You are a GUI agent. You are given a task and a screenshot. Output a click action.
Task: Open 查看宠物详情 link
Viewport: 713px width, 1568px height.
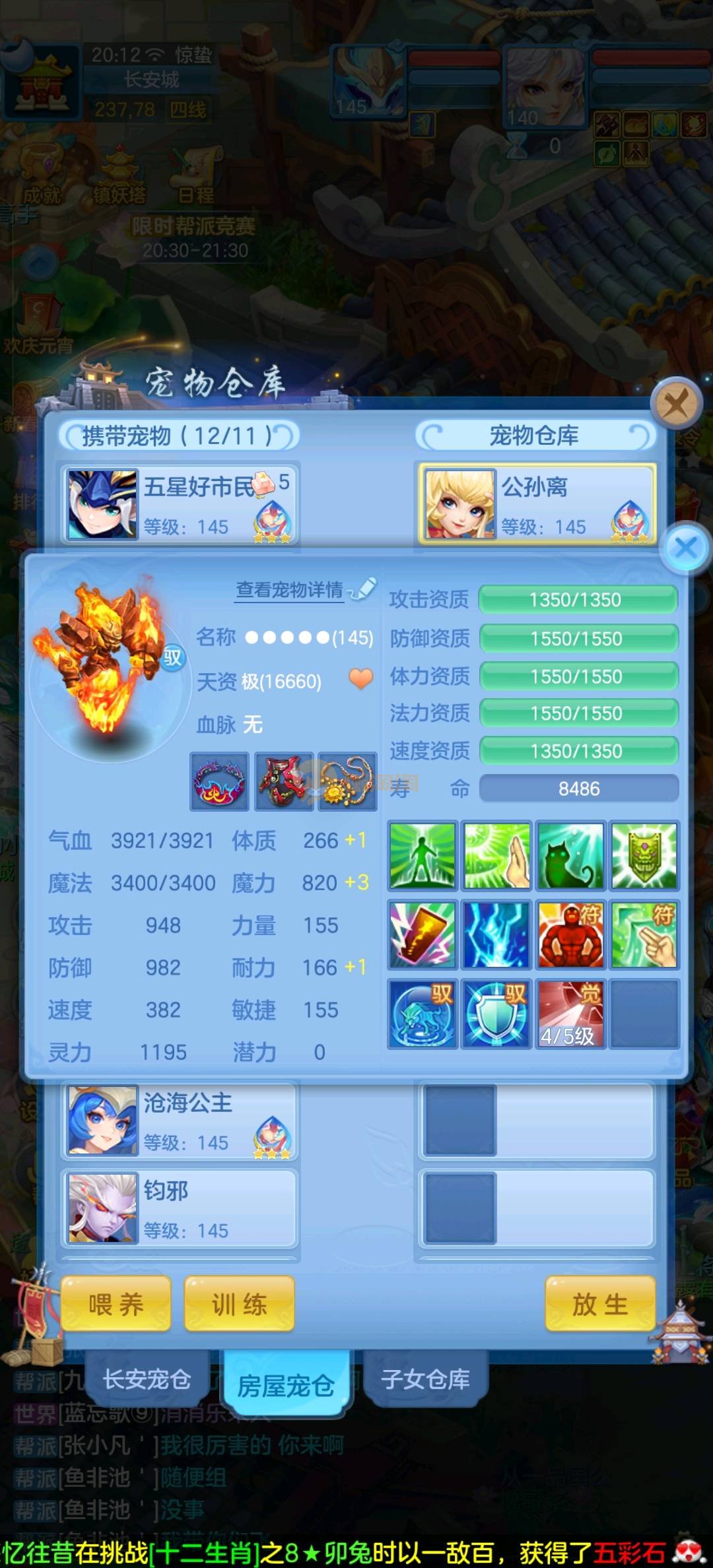coord(290,589)
